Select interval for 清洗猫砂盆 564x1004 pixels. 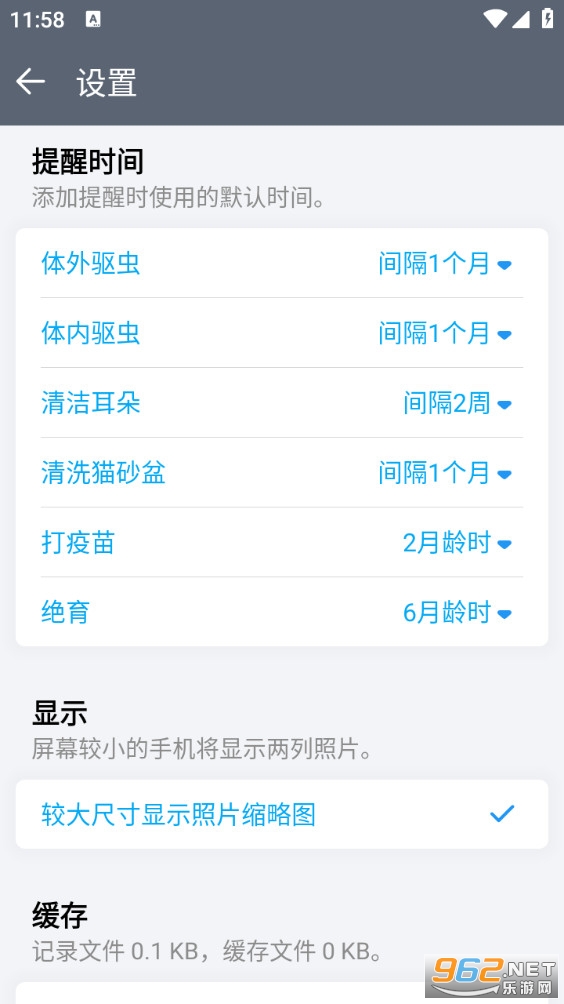(444, 473)
